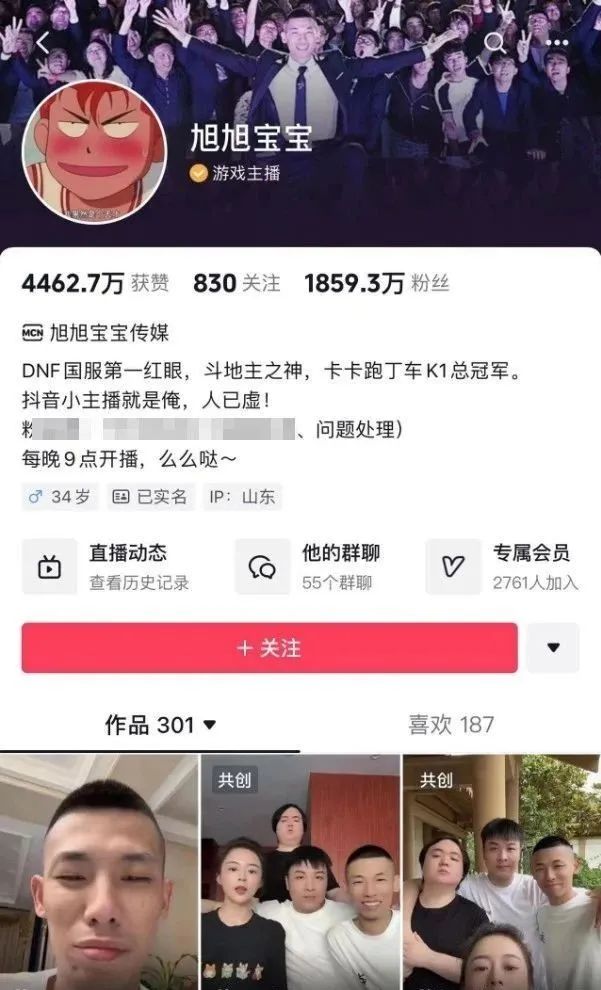This screenshot has width=601, height=990.
Task: Open the 830 关注 following list
Action: tap(236, 284)
